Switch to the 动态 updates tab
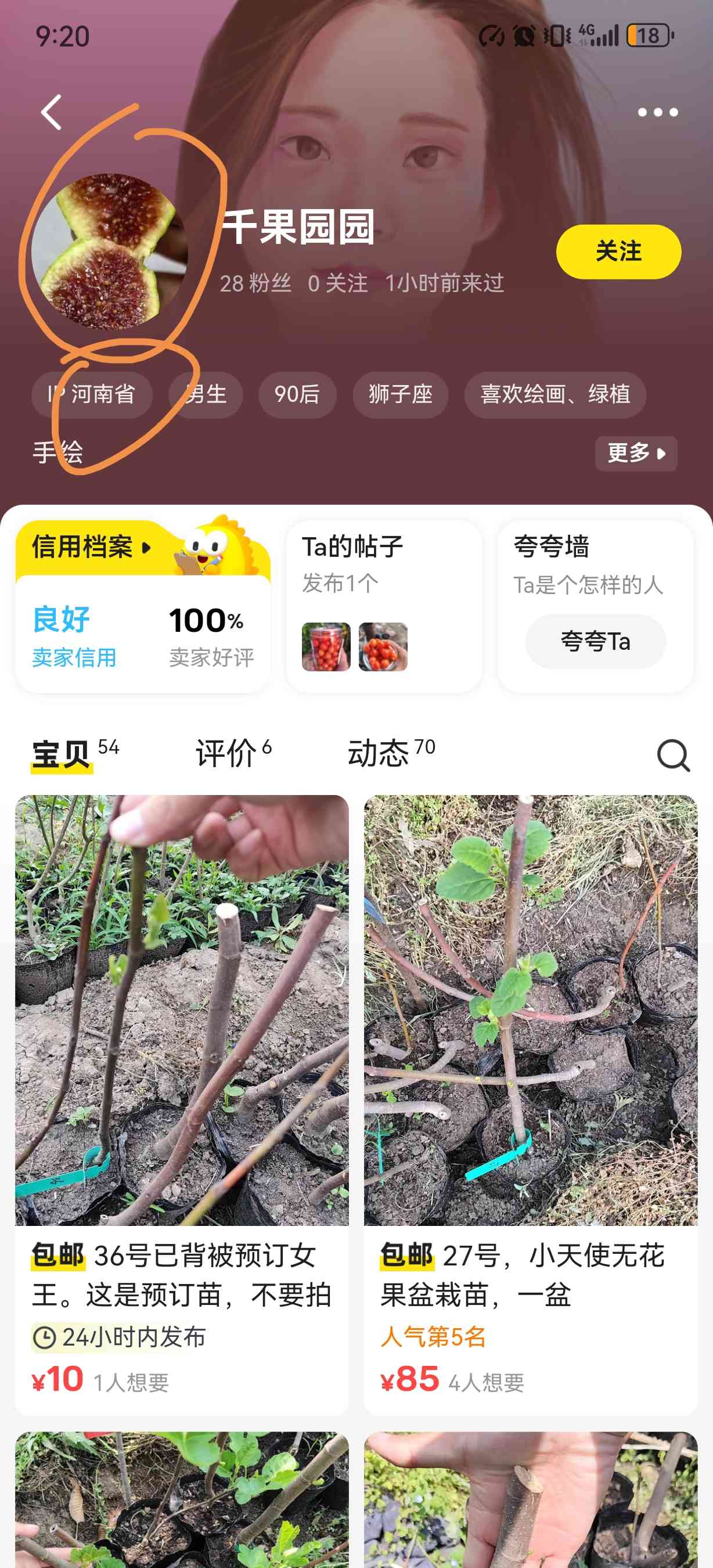 [391, 753]
